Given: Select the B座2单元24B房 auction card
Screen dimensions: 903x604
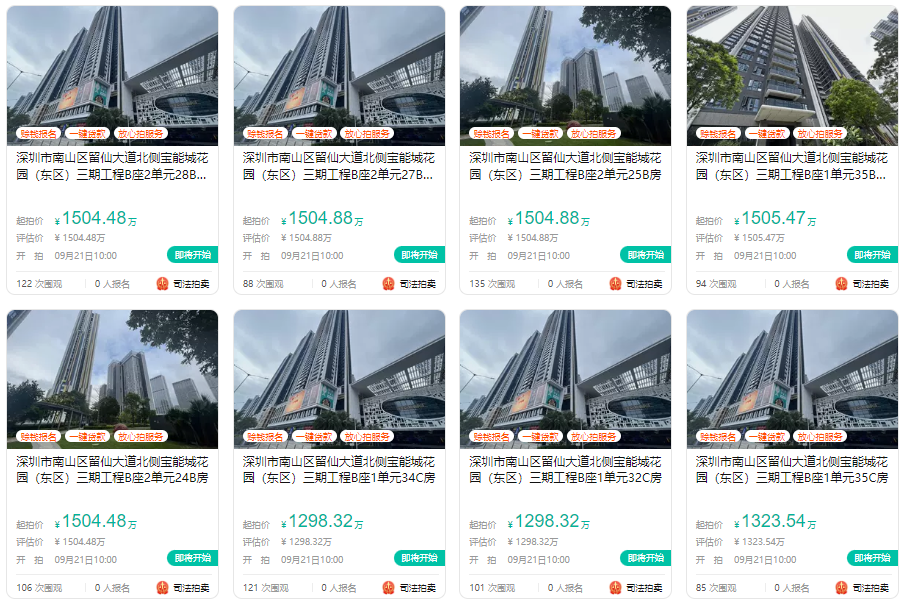Looking at the screenshot, I should pyautogui.click(x=112, y=470).
